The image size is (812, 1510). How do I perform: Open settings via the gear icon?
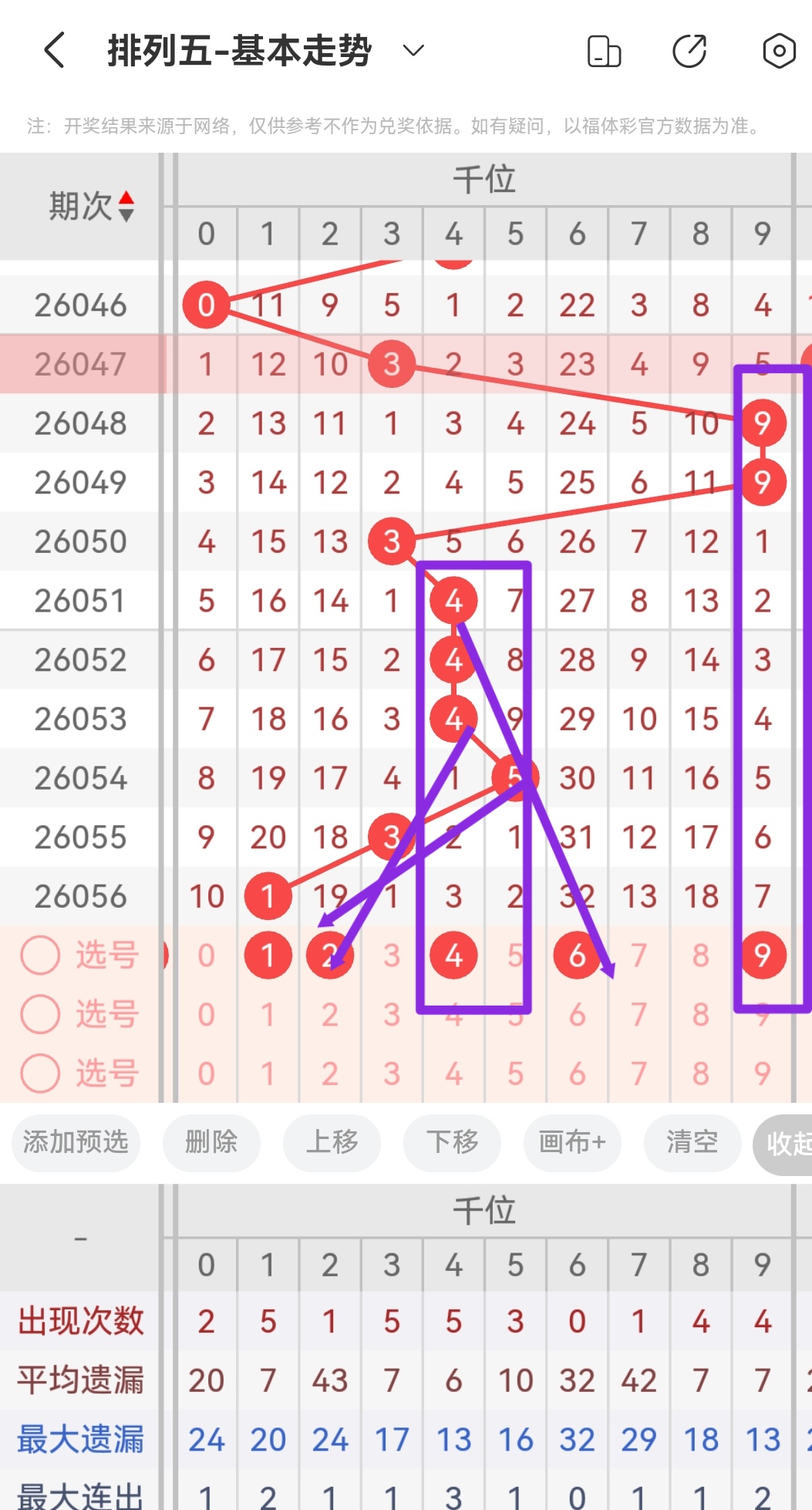pyautogui.click(x=778, y=52)
